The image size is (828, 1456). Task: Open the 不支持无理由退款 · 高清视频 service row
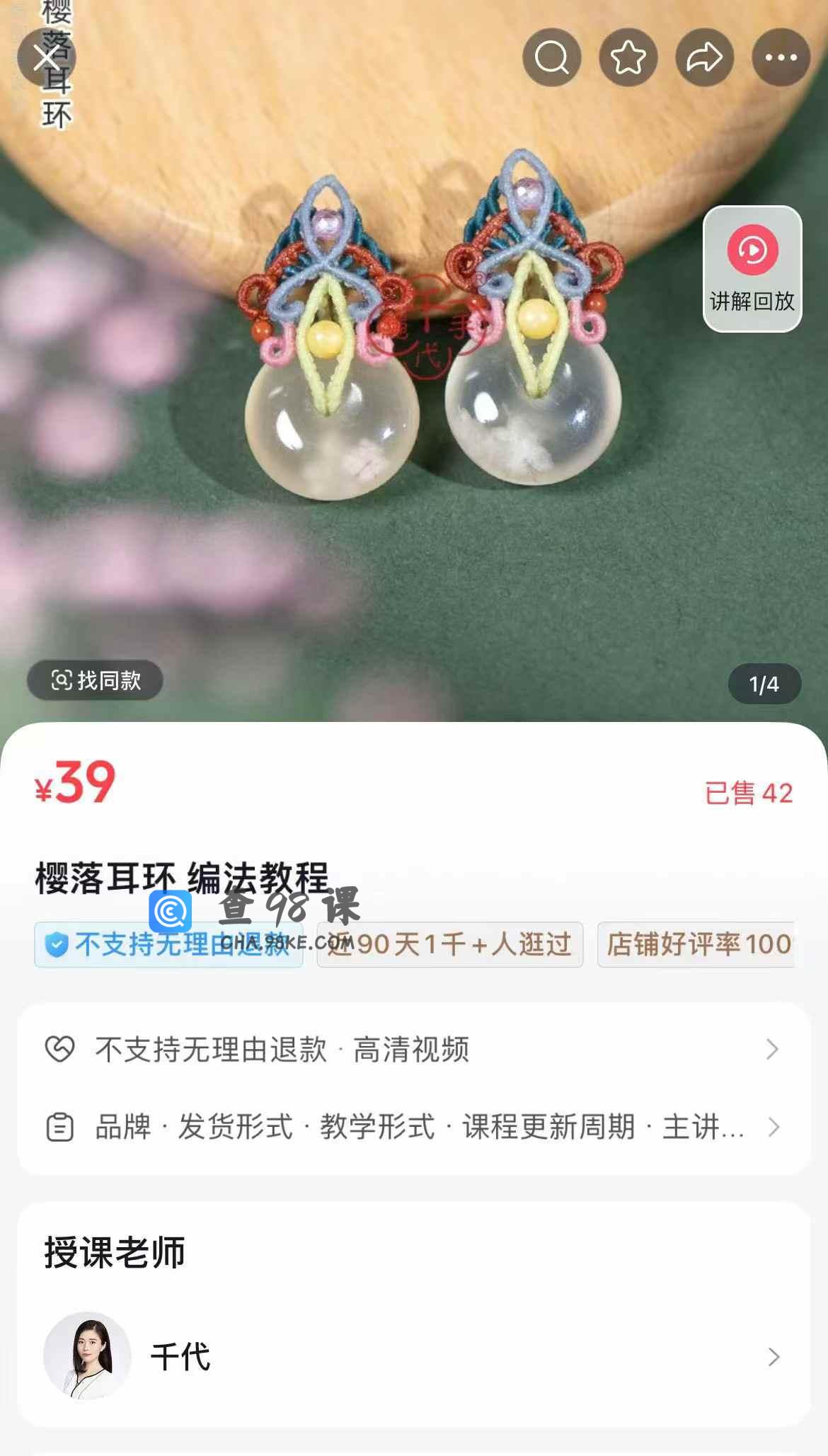pos(414,1049)
